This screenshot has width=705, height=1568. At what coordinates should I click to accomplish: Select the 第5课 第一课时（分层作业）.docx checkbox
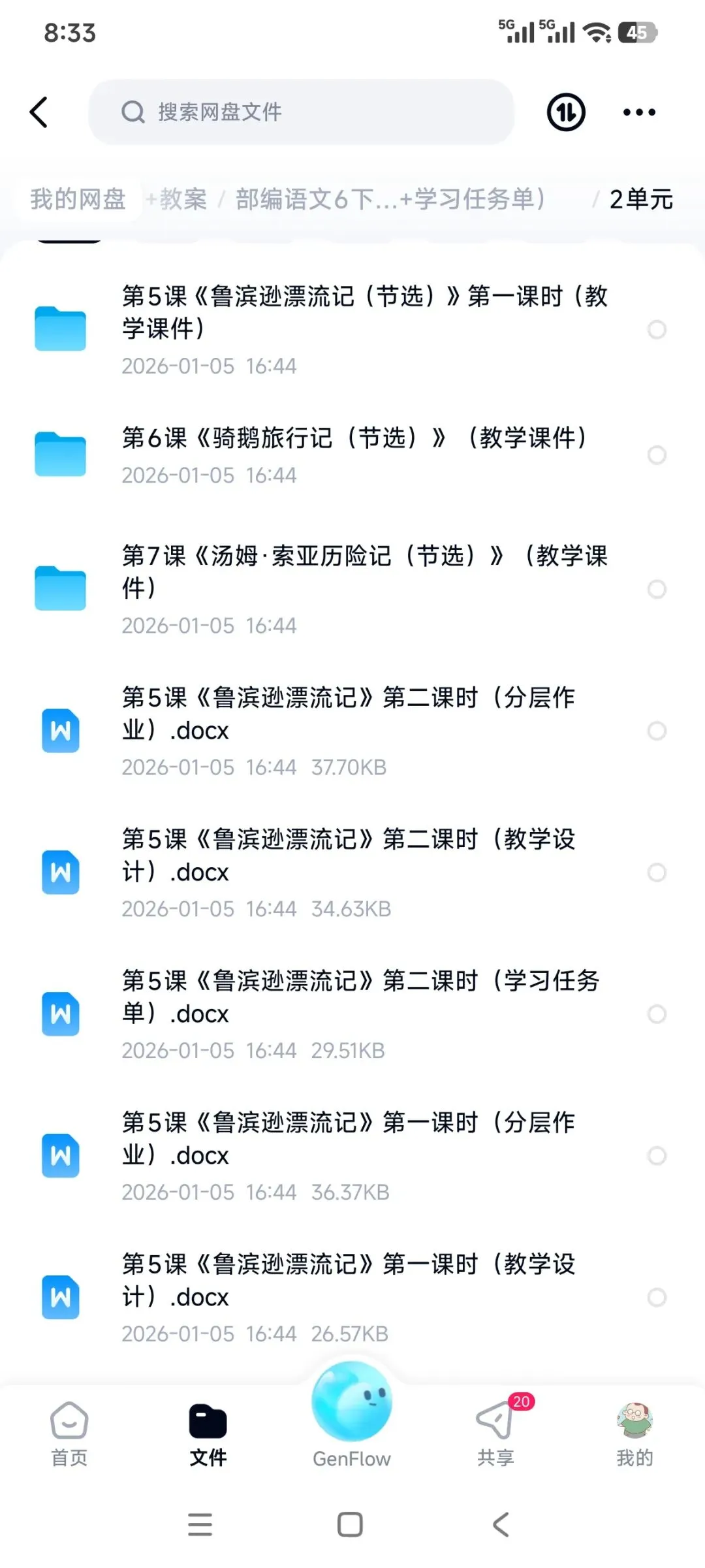pyautogui.click(x=657, y=1155)
